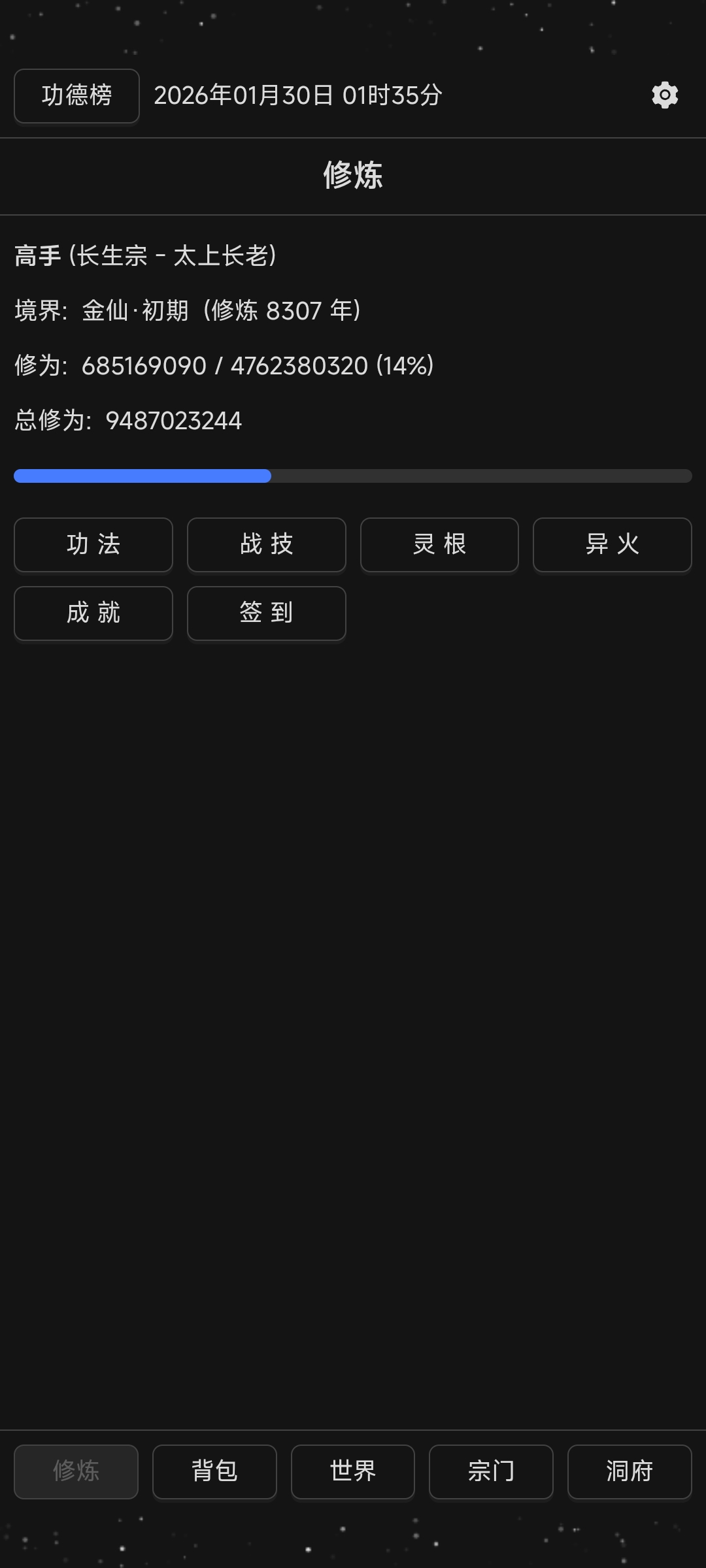
Task: Select the 修炼 bottom tab
Action: tap(76, 1471)
